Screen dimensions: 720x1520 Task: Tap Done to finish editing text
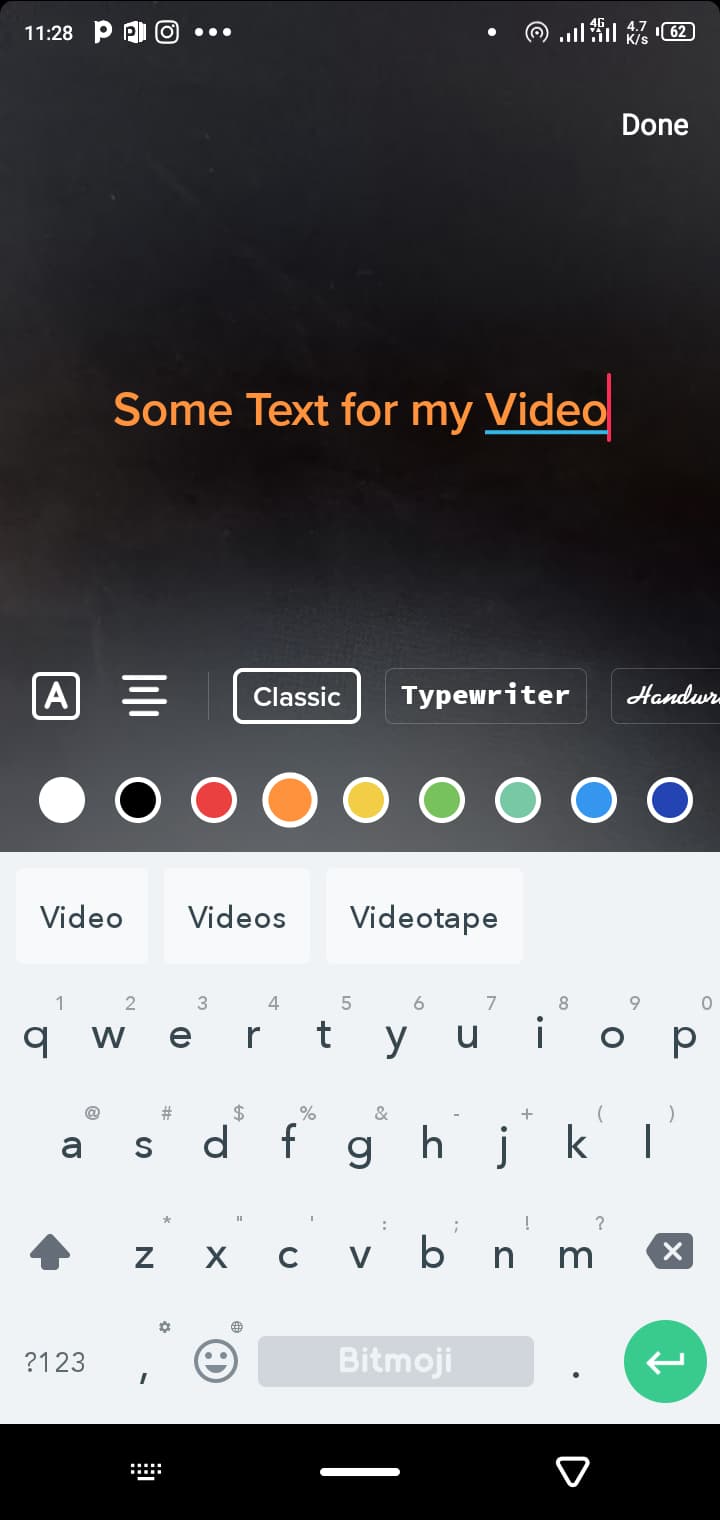(655, 125)
